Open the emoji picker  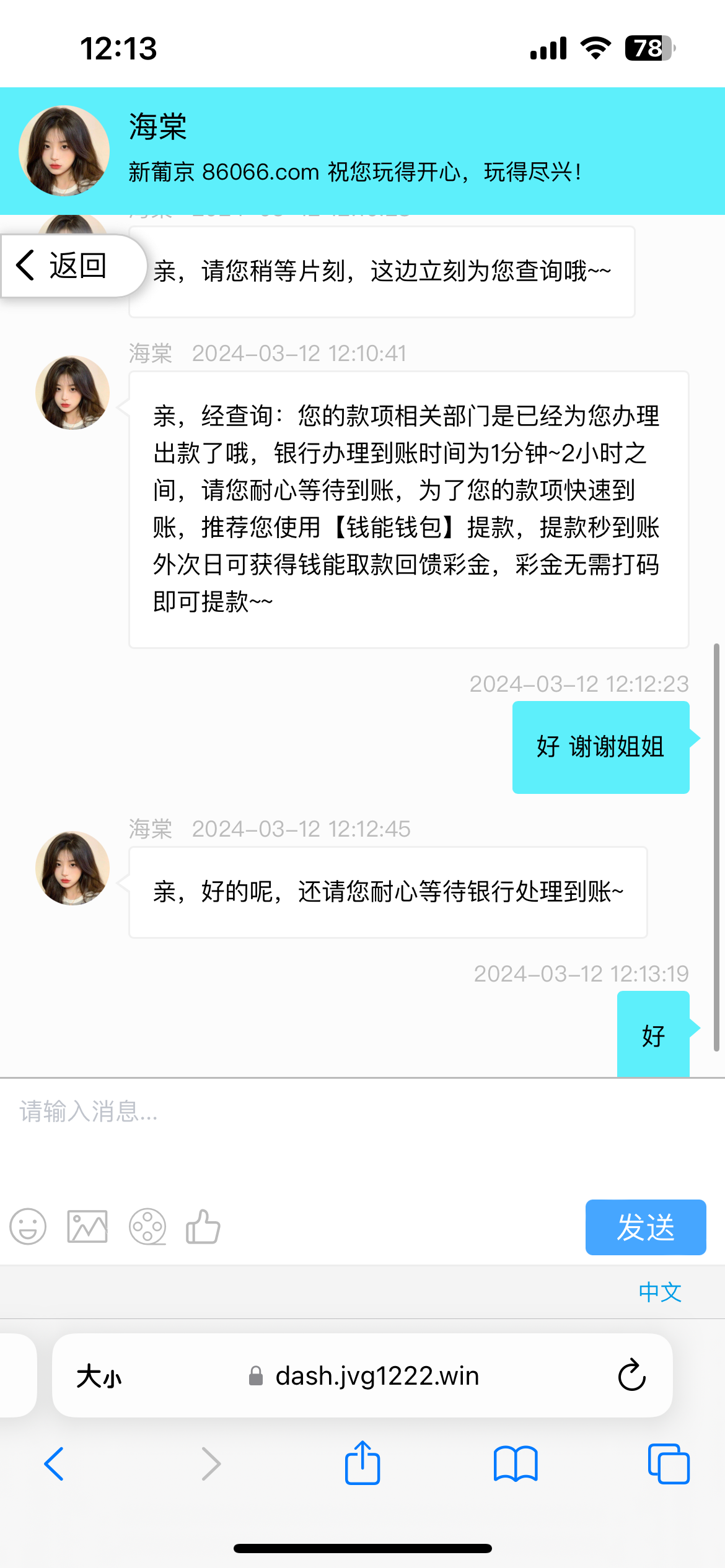pyautogui.click(x=28, y=1226)
